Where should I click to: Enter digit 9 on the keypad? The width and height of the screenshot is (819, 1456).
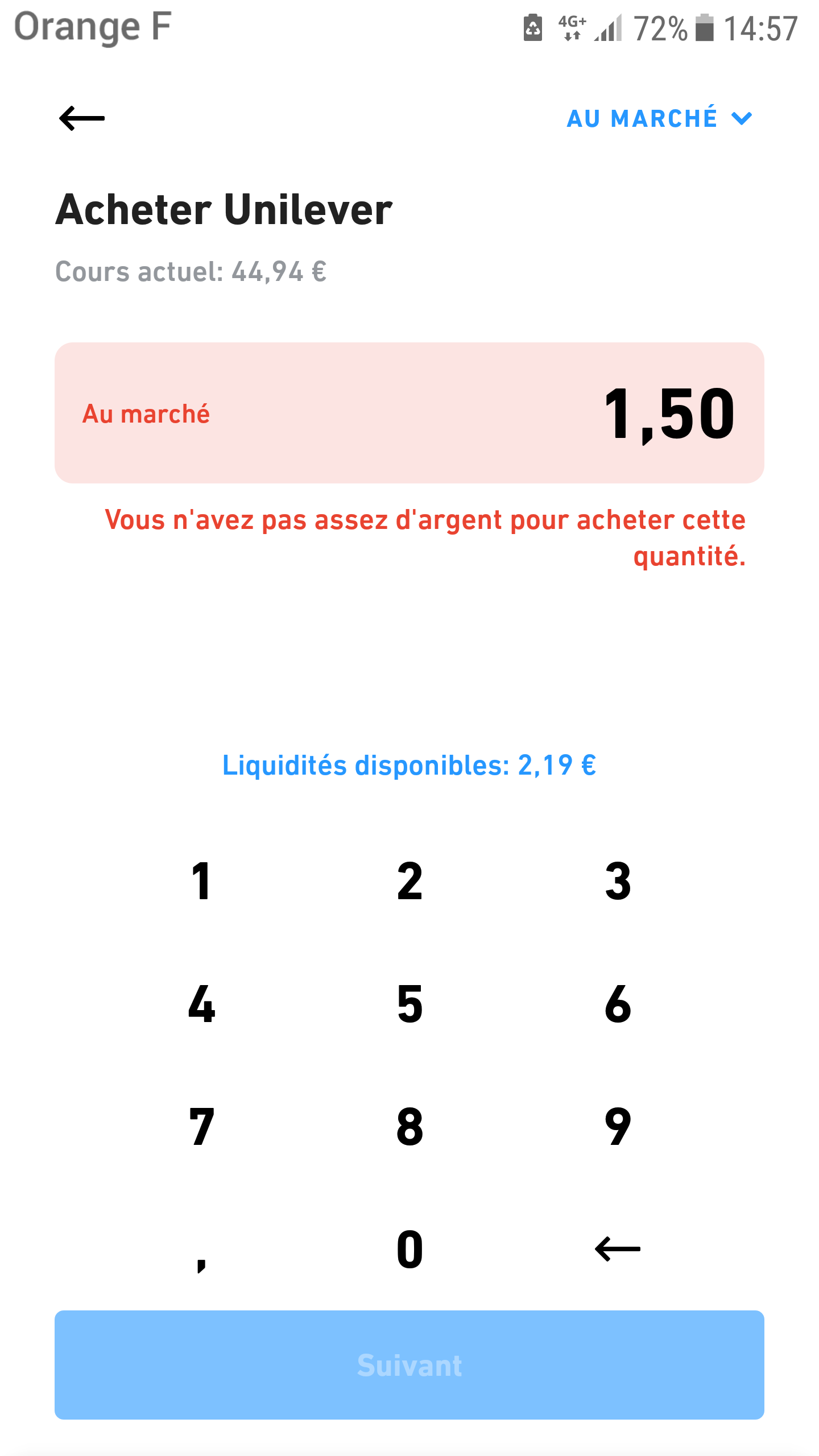click(x=618, y=1127)
